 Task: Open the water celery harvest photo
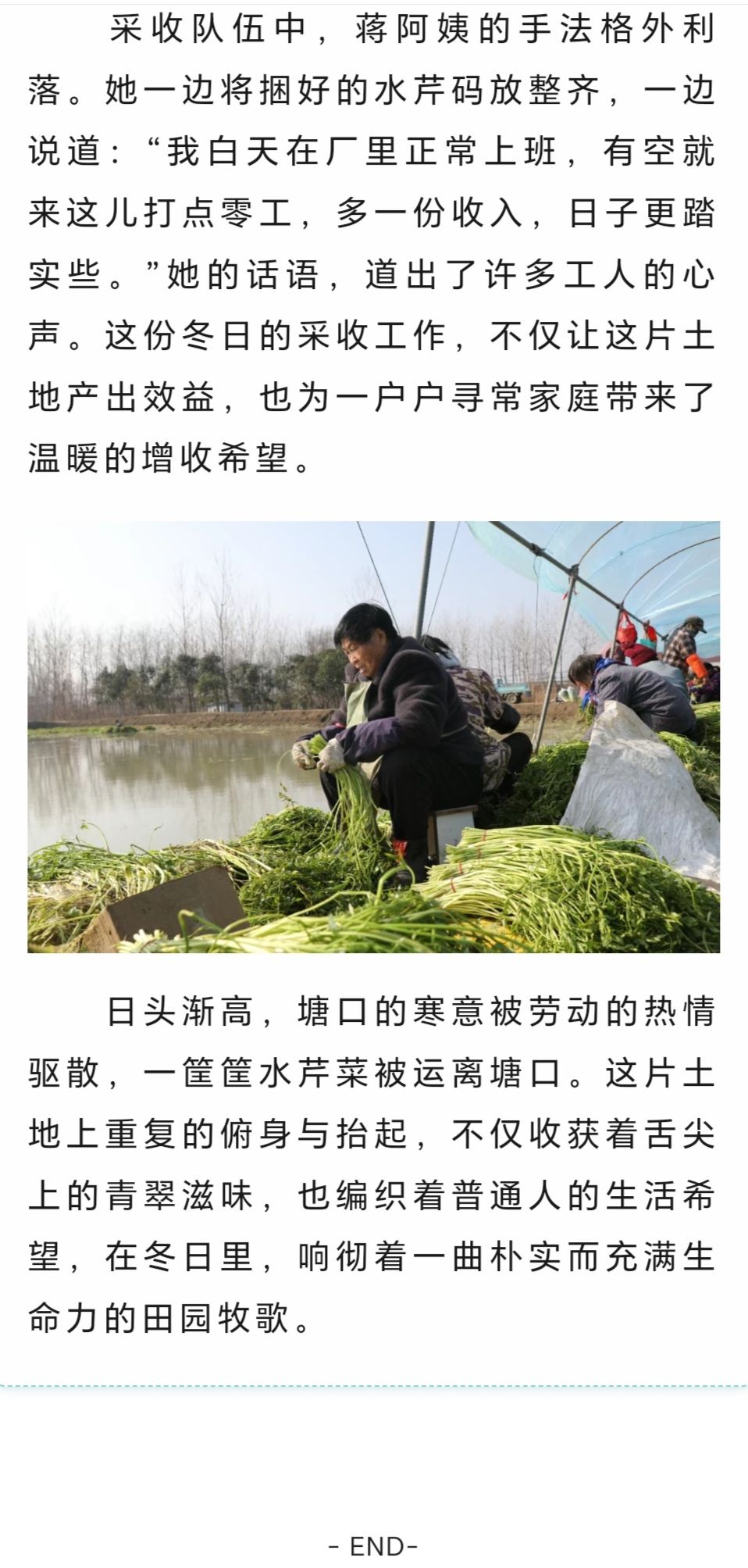pyautogui.click(x=373, y=736)
